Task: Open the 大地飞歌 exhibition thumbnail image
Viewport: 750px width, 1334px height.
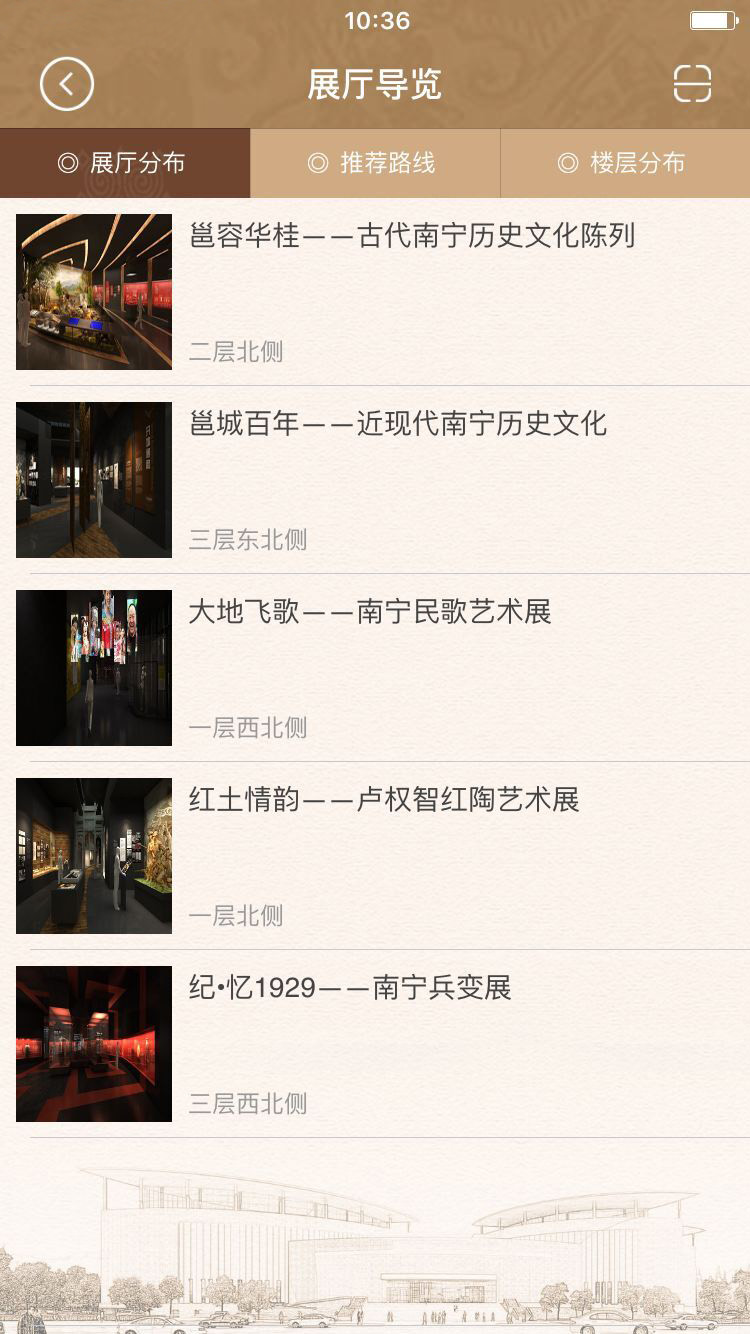Action: pos(93,666)
